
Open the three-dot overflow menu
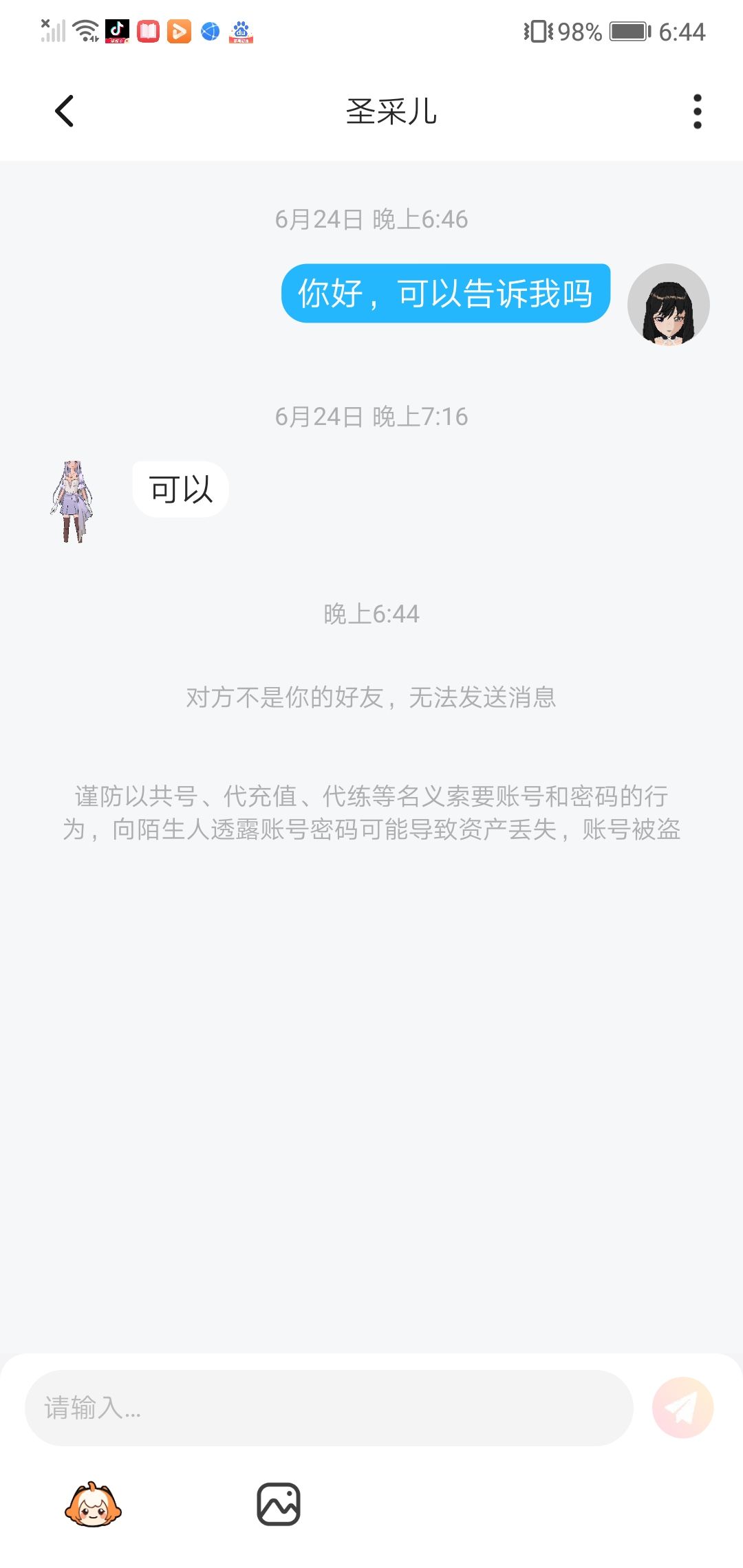pos(697,111)
